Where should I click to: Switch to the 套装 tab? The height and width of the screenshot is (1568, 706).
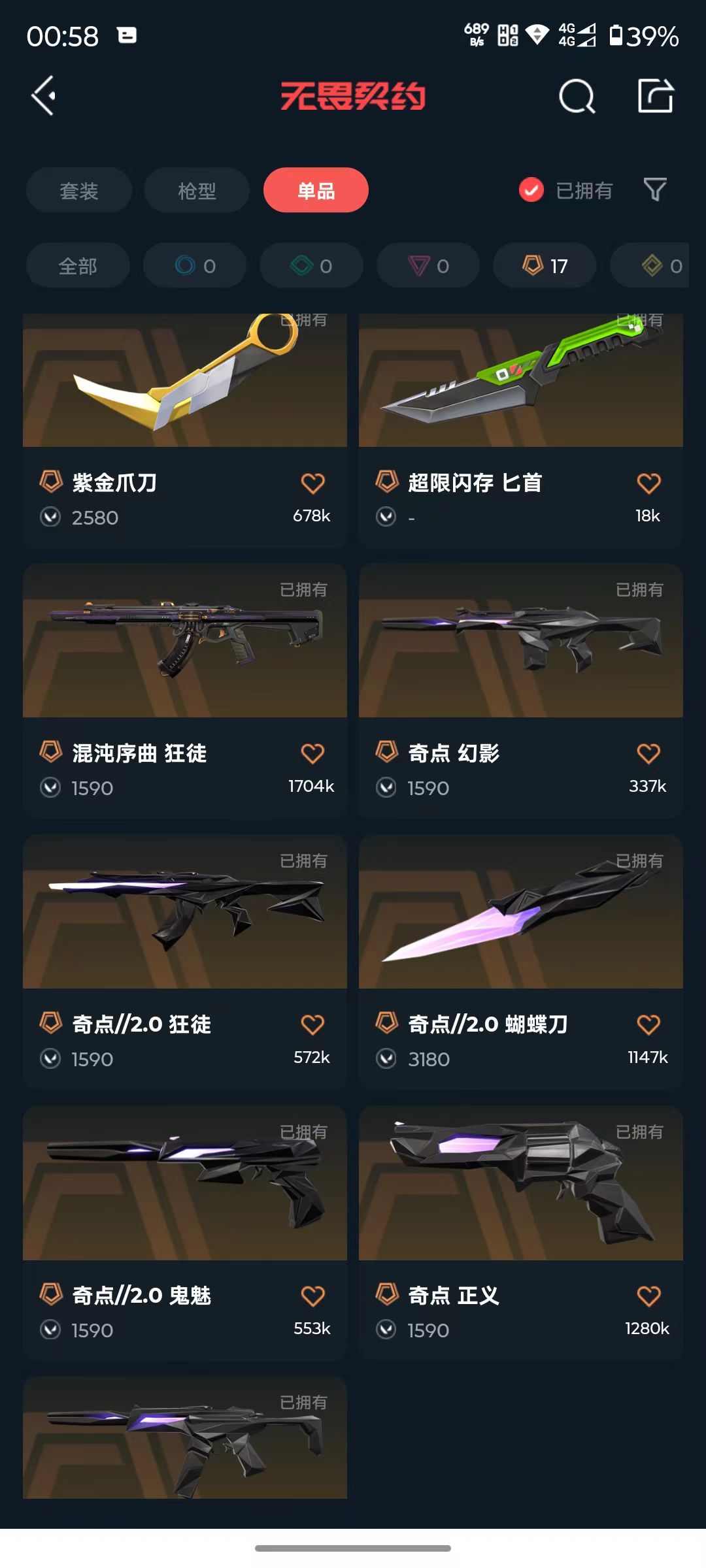(x=79, y=190)
